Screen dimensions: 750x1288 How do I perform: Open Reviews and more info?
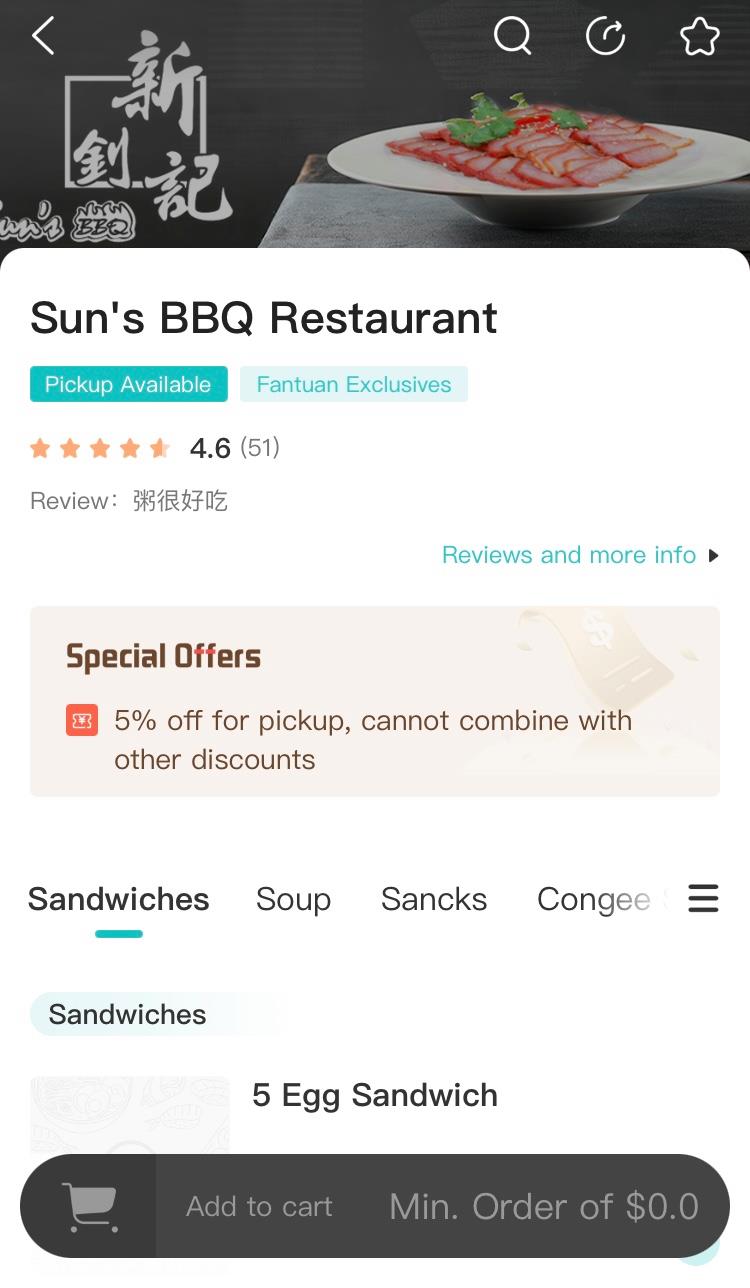click(580, 555)
